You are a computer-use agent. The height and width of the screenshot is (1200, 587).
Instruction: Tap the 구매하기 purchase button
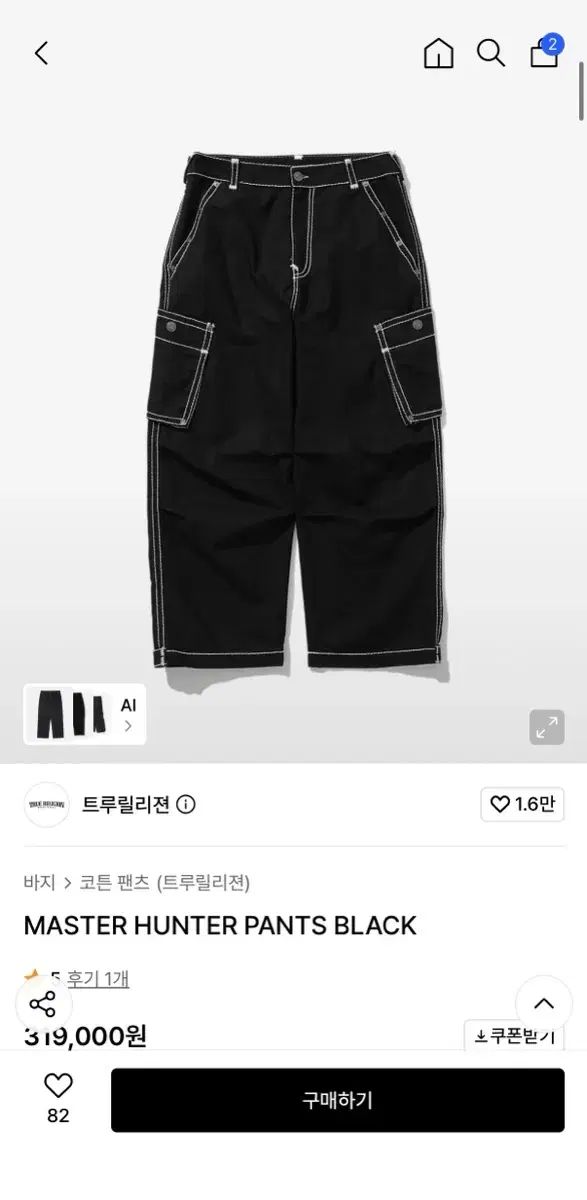pos(337,1100)
